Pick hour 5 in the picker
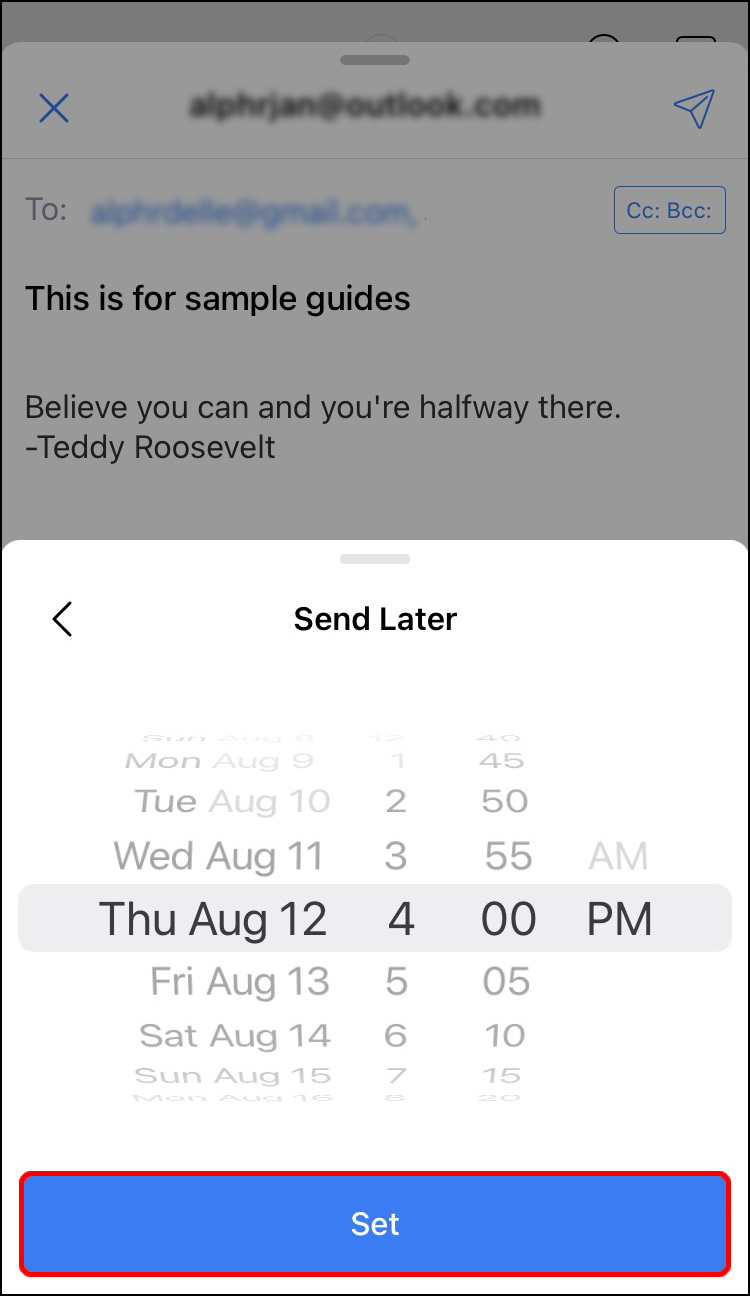 [397, 982]
